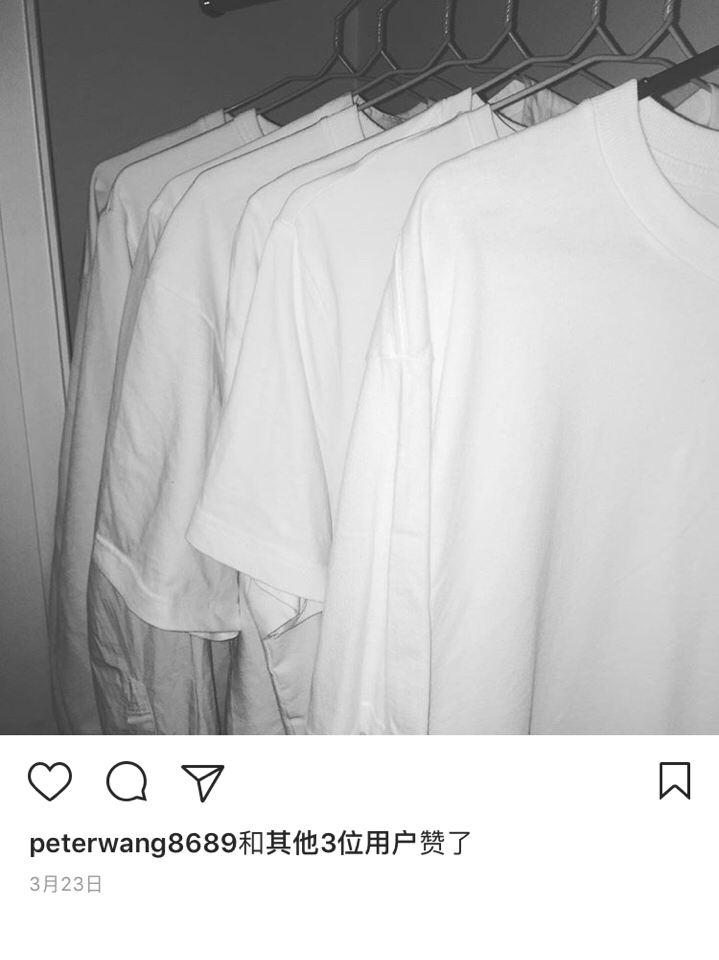Share the post via paper plane
719x960 pixels.
(203, 782)
